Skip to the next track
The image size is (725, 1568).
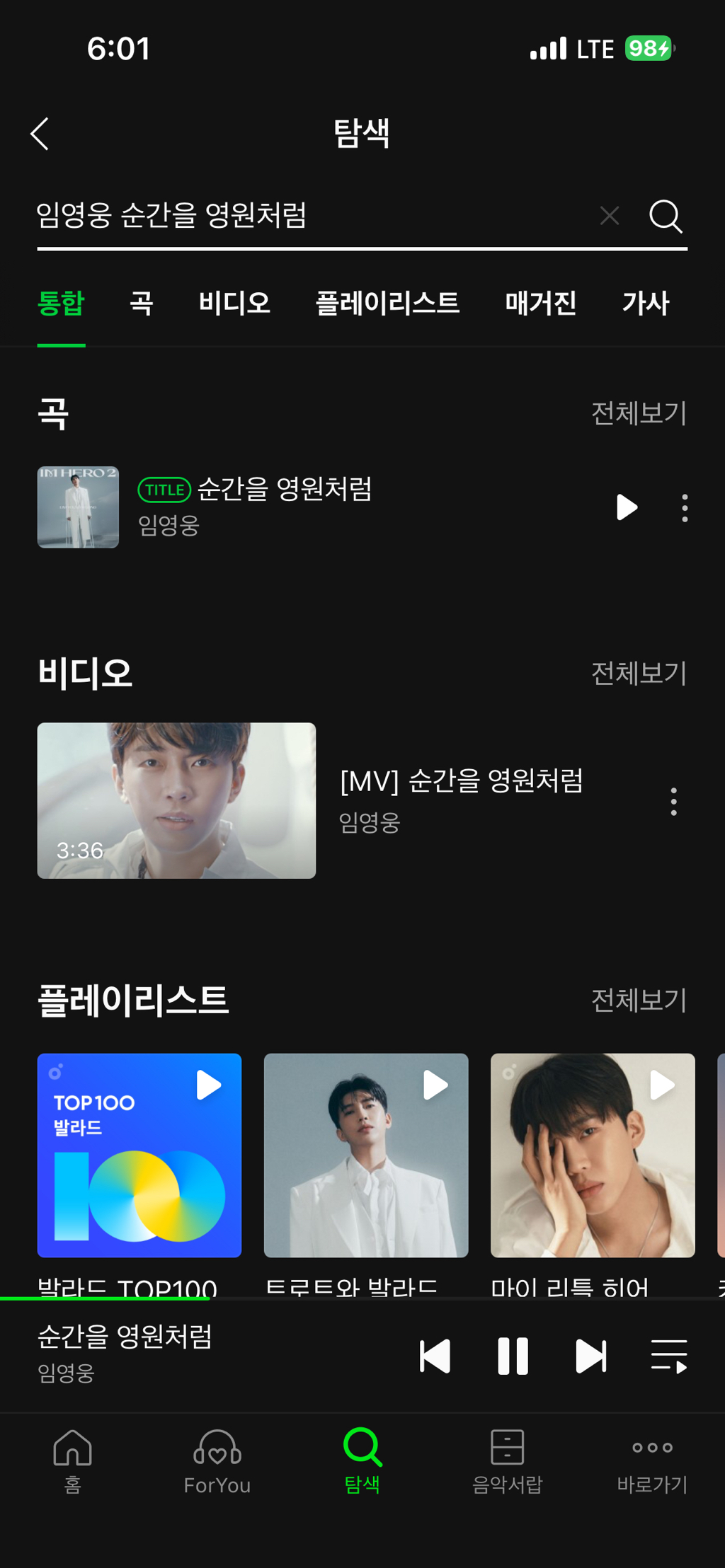pyautogui.click(x=591, y=1356)
